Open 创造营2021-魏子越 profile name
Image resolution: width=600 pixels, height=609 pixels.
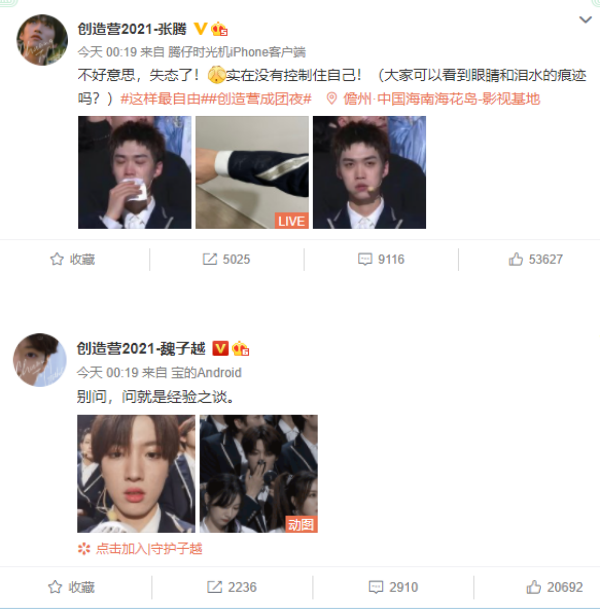click(141, 349)
